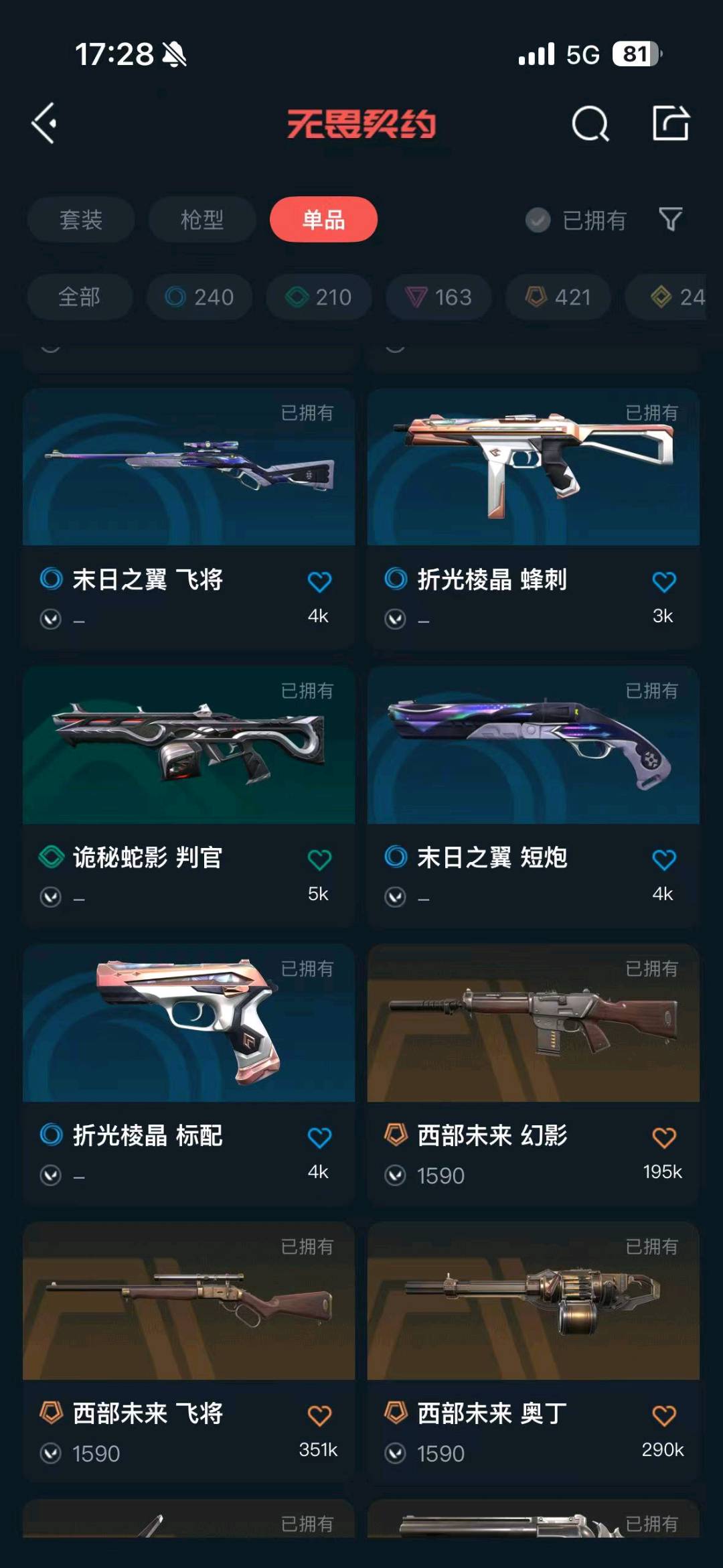Open the filter funnel icon
The height and width of the screenshot is (1568, 723).
pyautogui.click(x=671, y=219)
